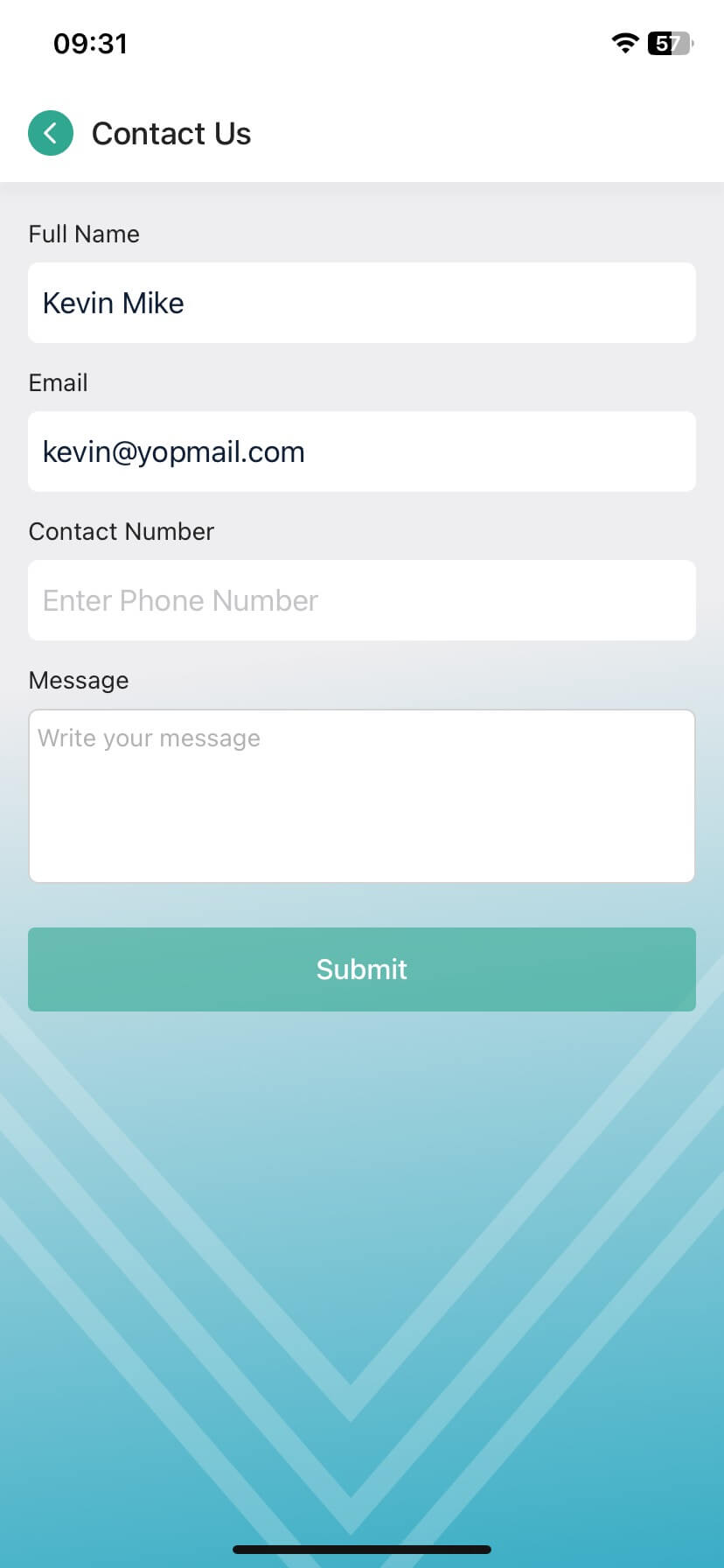Go back from Contact Us
The height and width of the screenshot is (1568, 724).
pyautogui.click(x=51, y=133)
